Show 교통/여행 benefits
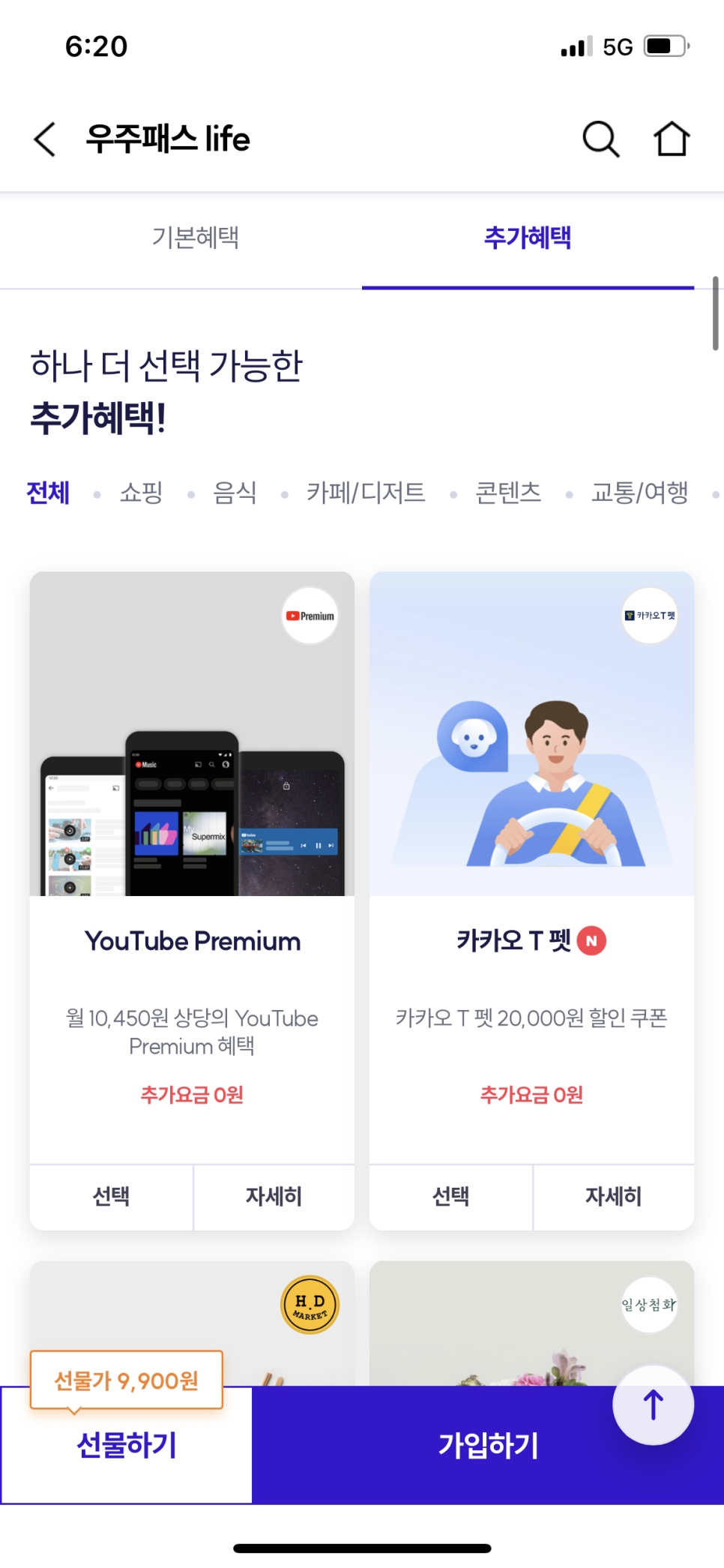 [x=639, y=493]
